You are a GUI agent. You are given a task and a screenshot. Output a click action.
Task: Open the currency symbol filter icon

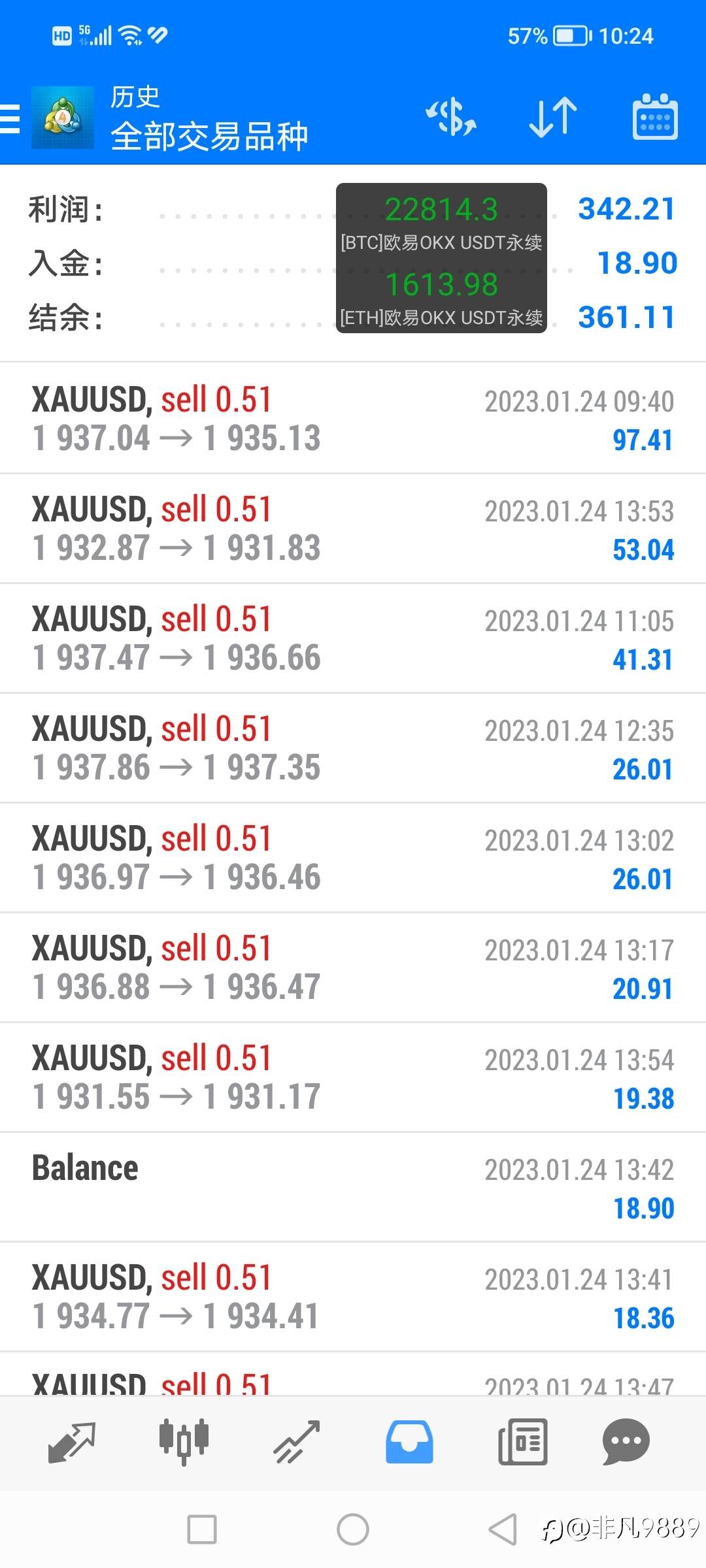pos(451,118)
